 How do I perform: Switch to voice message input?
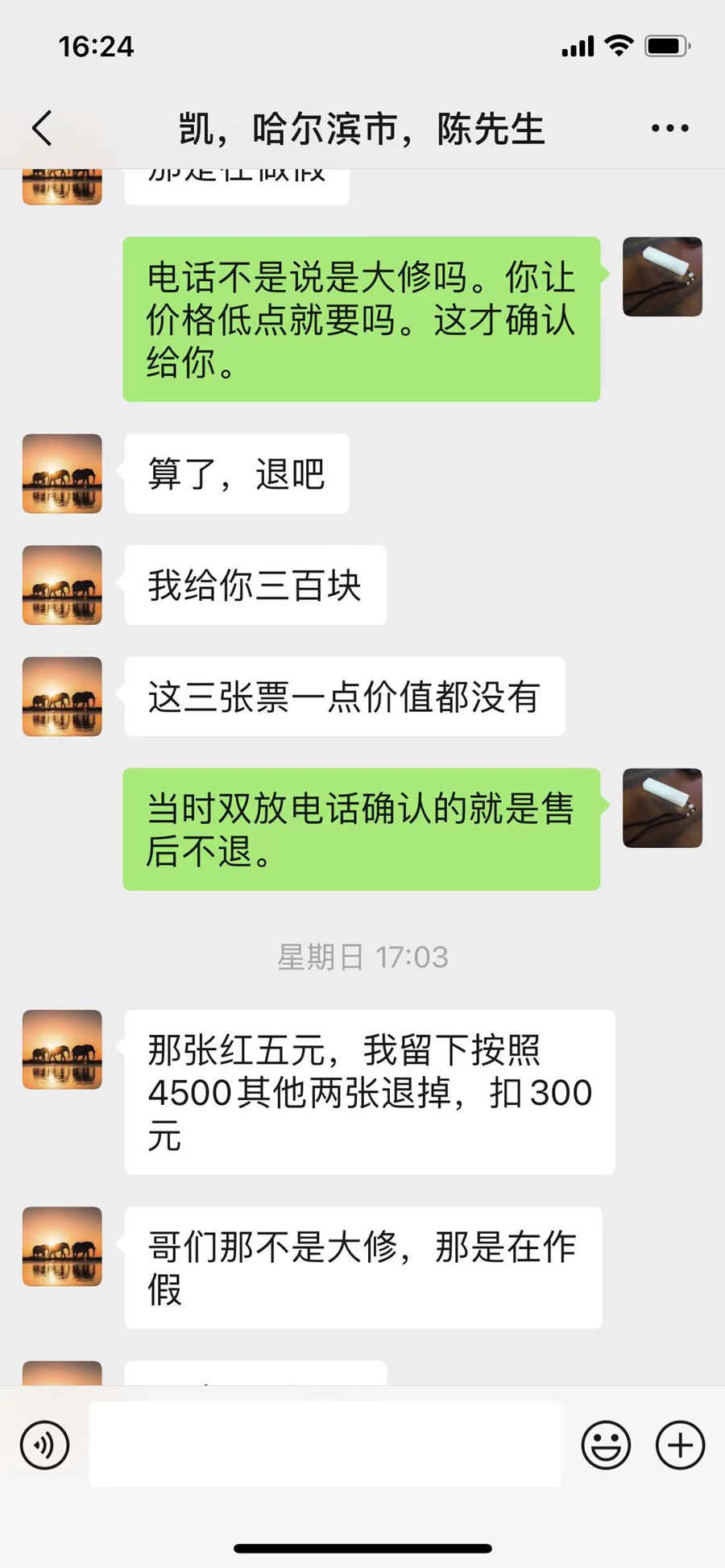click(45, 1445)
